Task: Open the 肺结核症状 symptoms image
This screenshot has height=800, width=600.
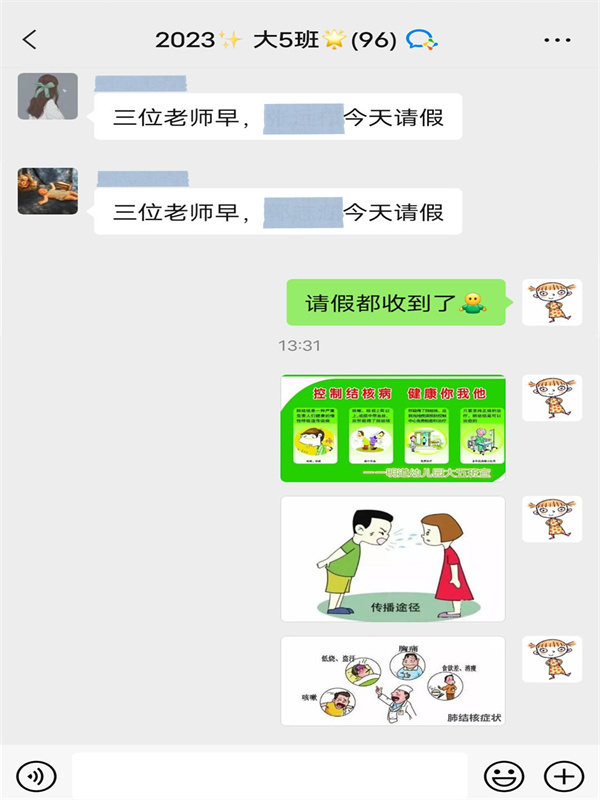Action: (x=393, y=681)
